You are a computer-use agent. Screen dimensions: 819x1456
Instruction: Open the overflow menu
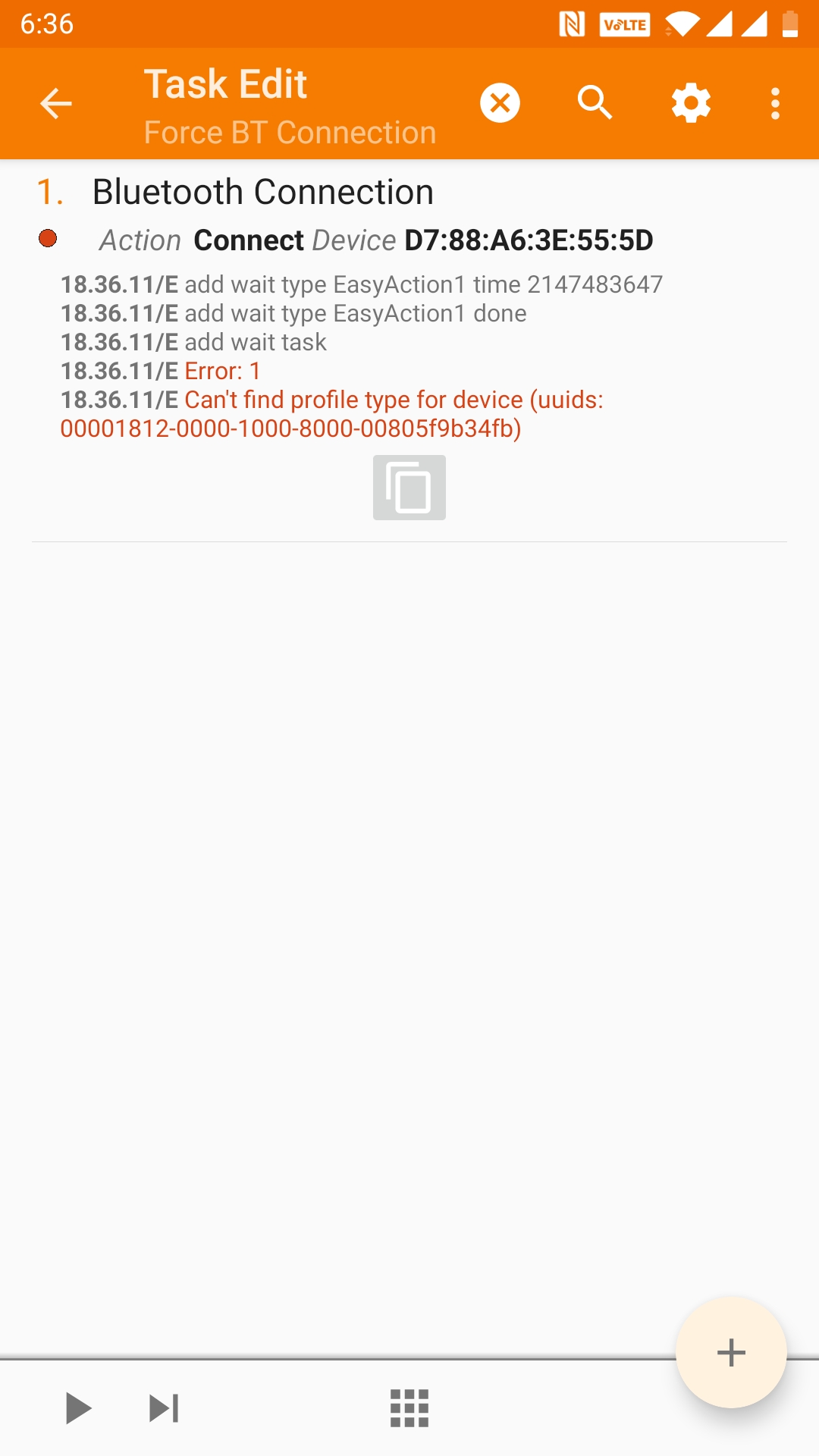click(x=775, y=103)
